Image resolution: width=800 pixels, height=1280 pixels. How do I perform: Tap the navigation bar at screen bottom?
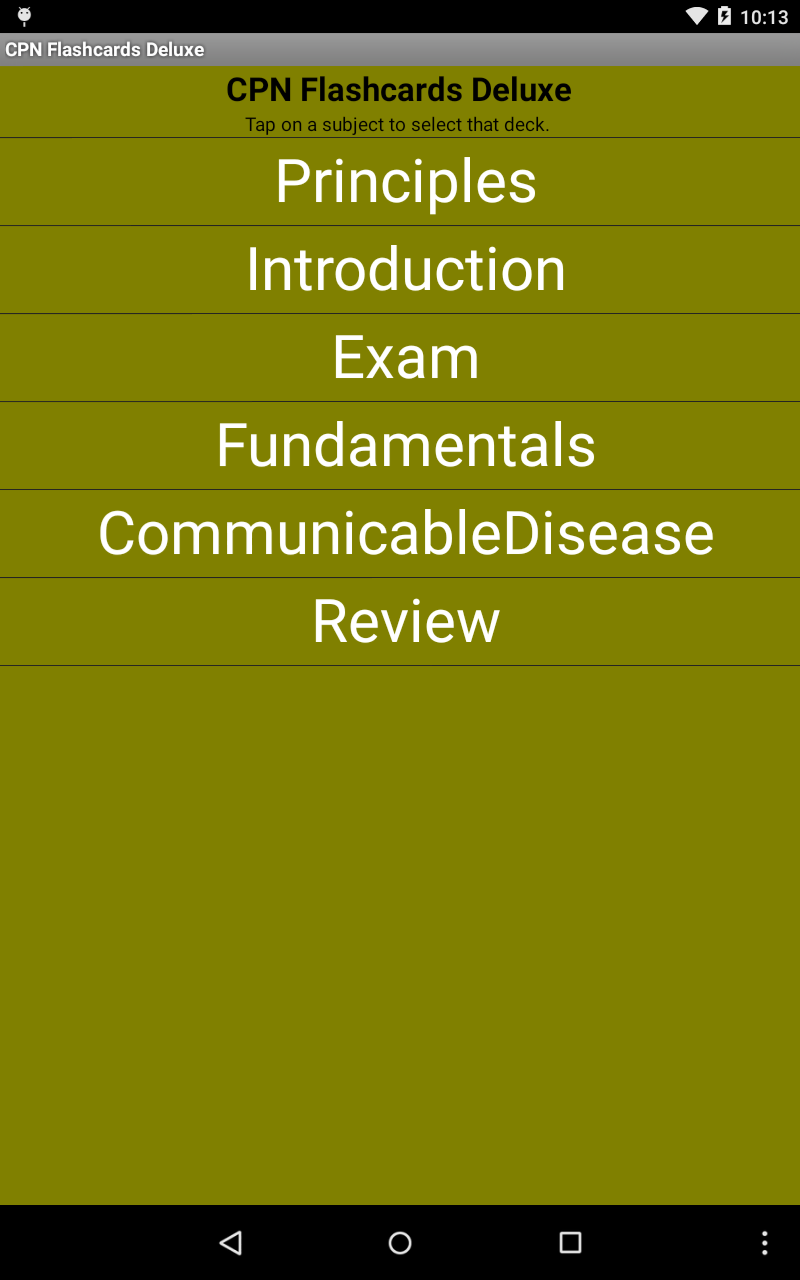tap(400, 1242)
